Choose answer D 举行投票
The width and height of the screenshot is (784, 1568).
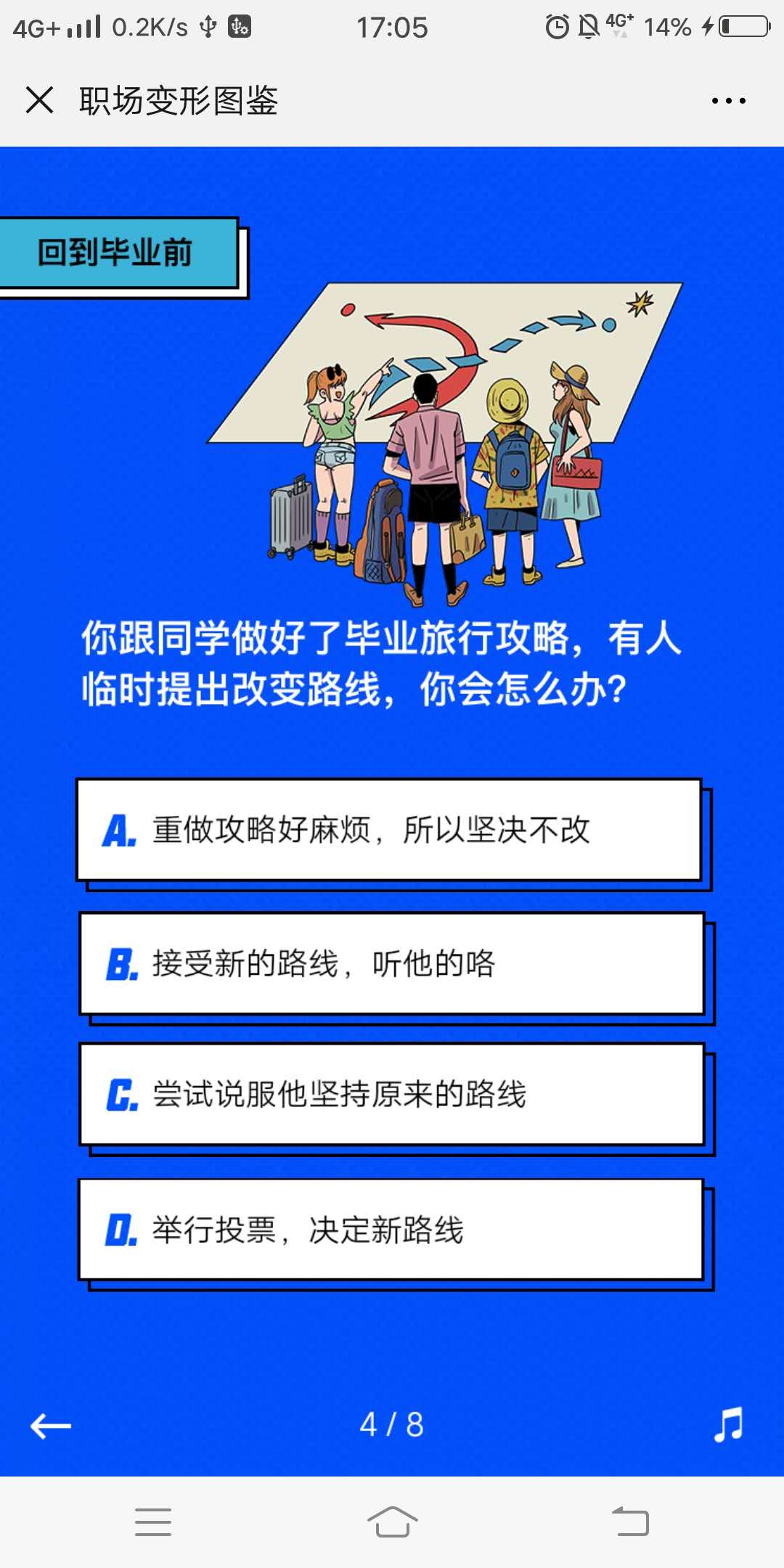click(391, 1230)
